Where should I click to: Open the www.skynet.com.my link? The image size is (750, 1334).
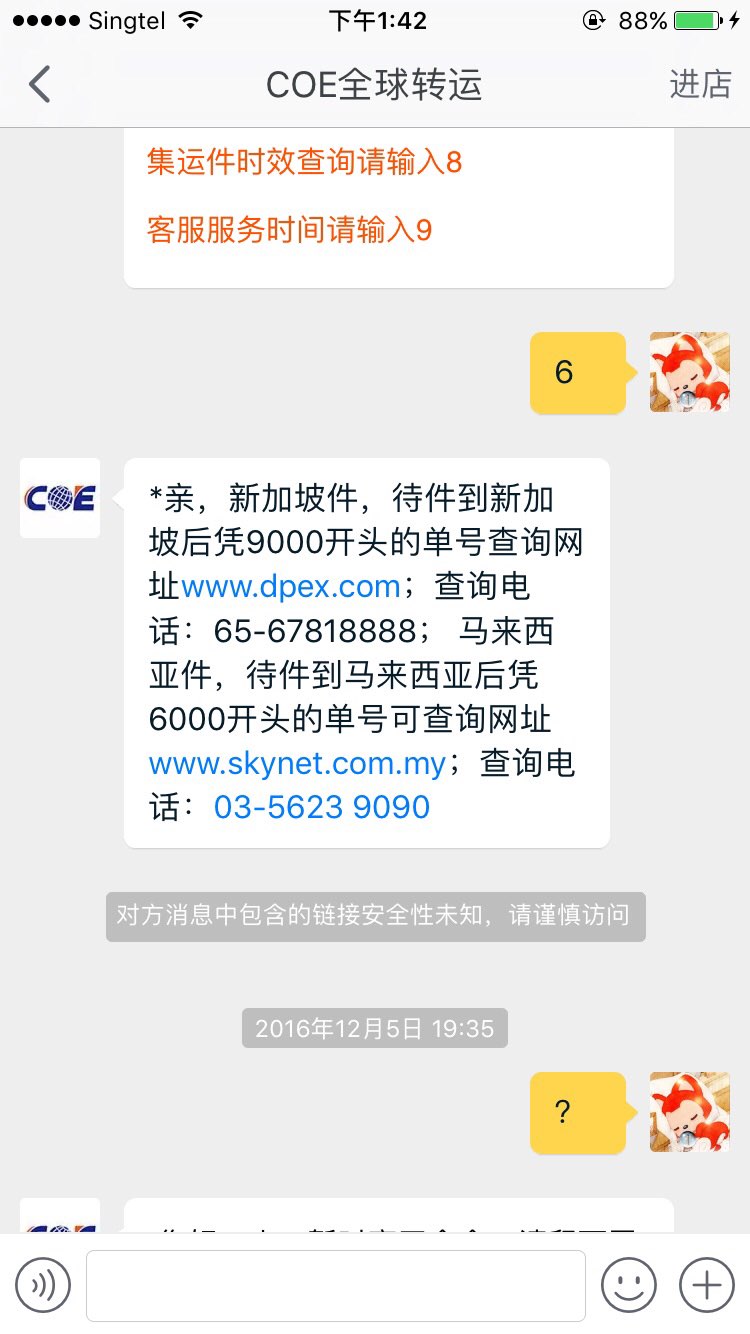coord(297,764)
